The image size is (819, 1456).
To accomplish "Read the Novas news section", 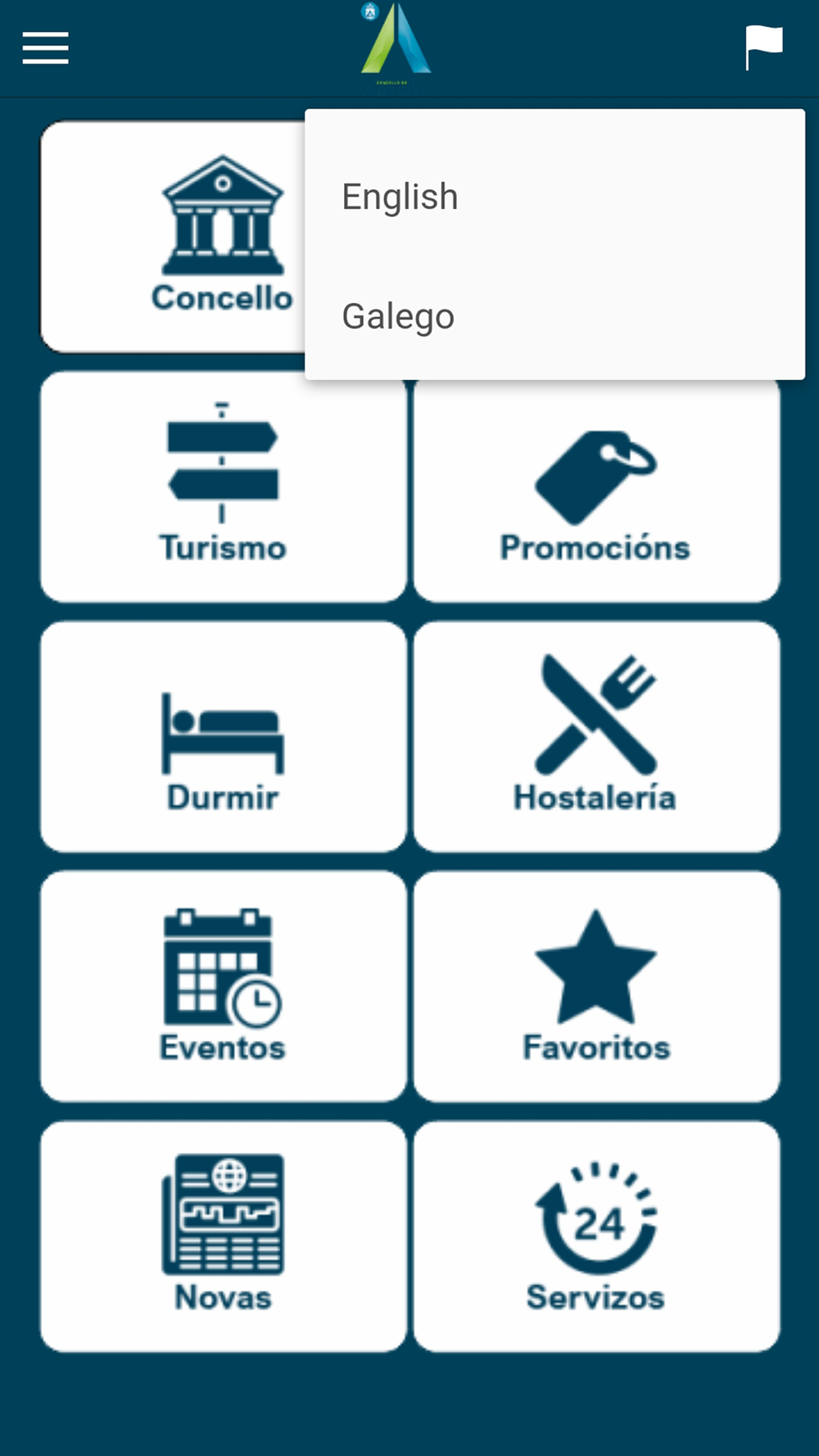I will pos(224,1237).
